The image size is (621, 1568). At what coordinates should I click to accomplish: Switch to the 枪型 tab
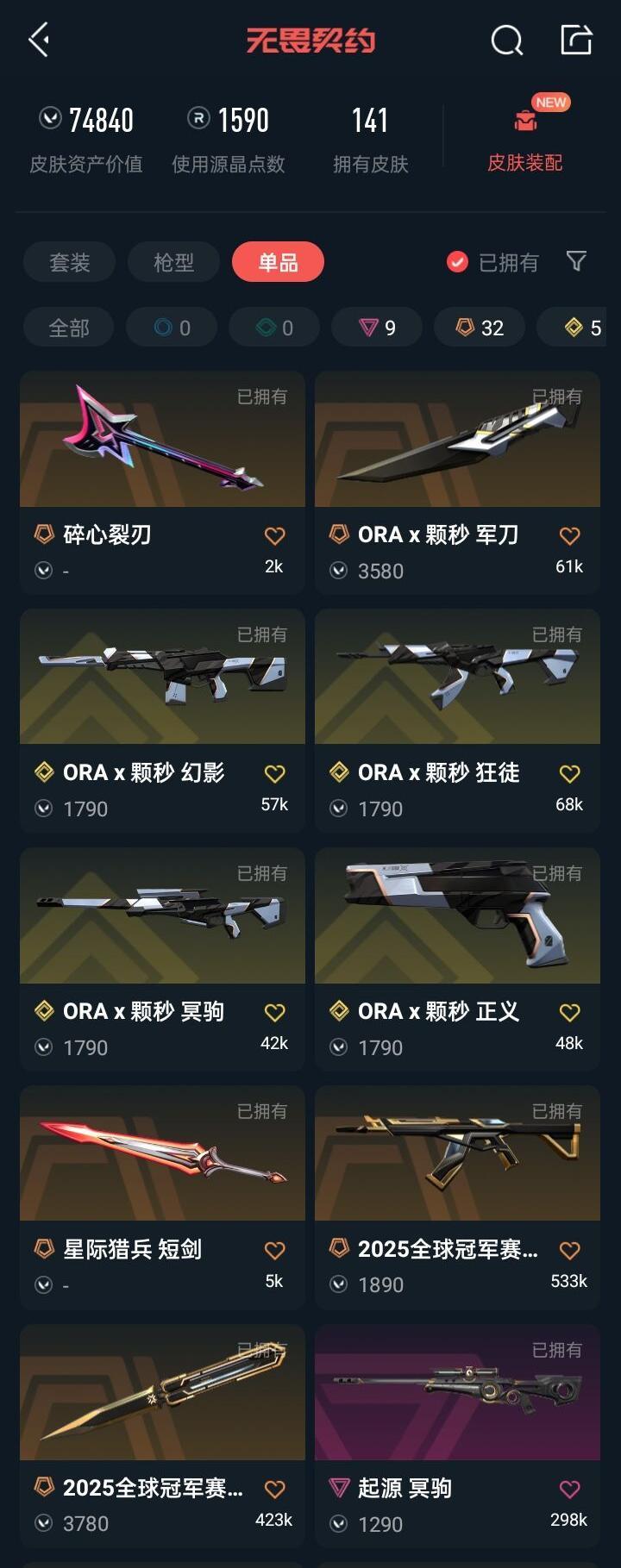[173, 262]
